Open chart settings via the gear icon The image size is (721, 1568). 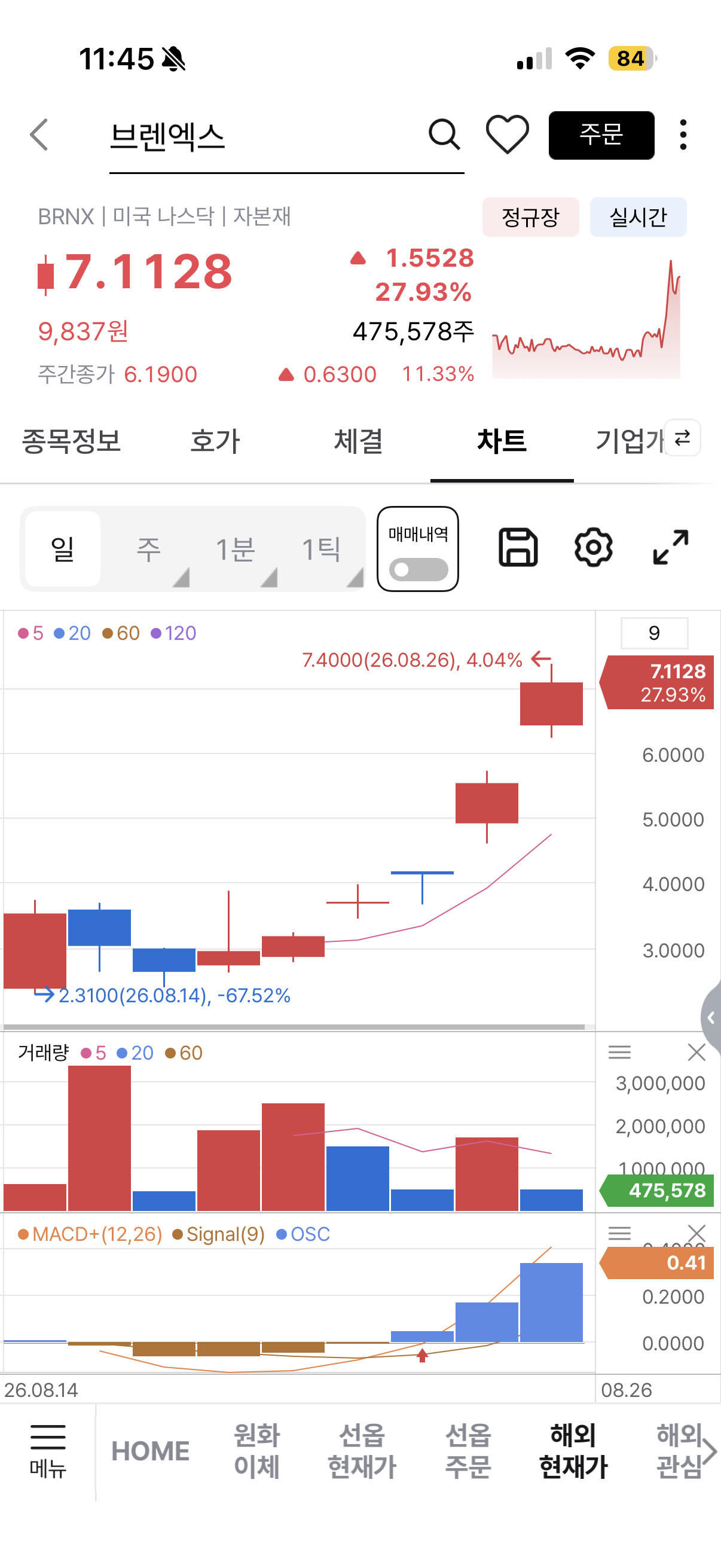pos(593,547)
